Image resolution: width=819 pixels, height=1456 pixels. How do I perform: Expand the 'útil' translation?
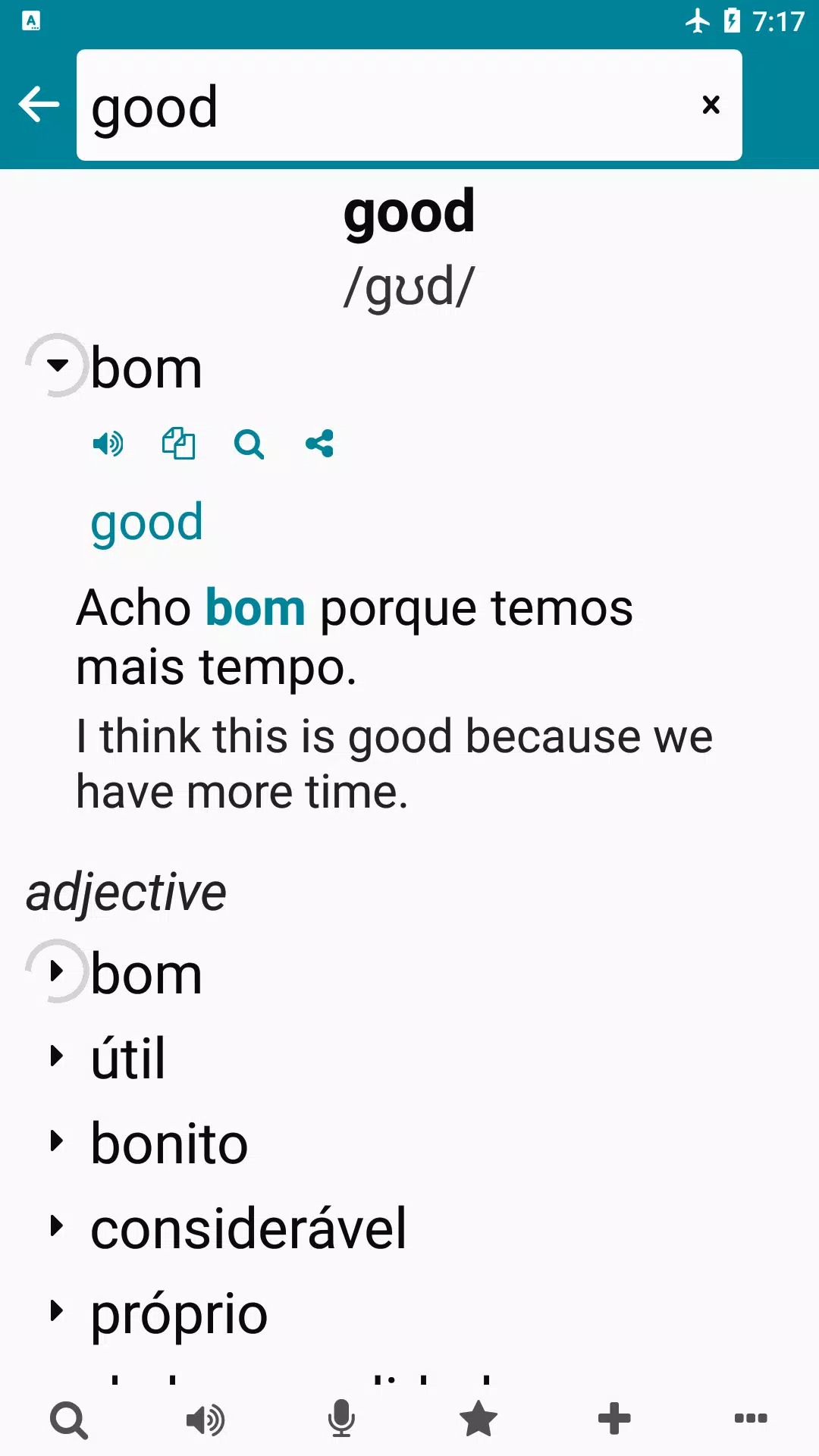(58, 1056)
